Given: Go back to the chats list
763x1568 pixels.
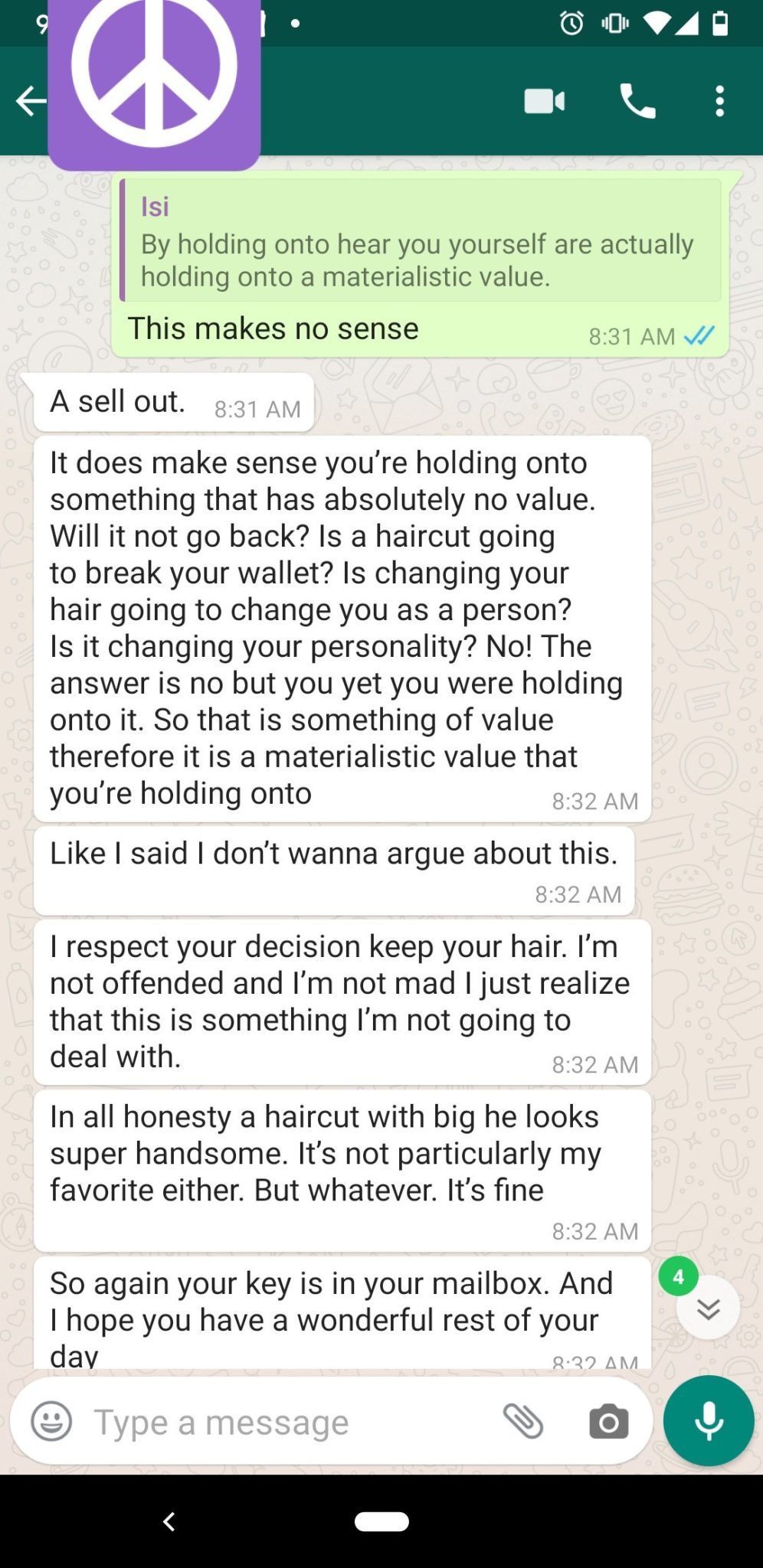Looking at the screenshot, I should click(29, 101).
